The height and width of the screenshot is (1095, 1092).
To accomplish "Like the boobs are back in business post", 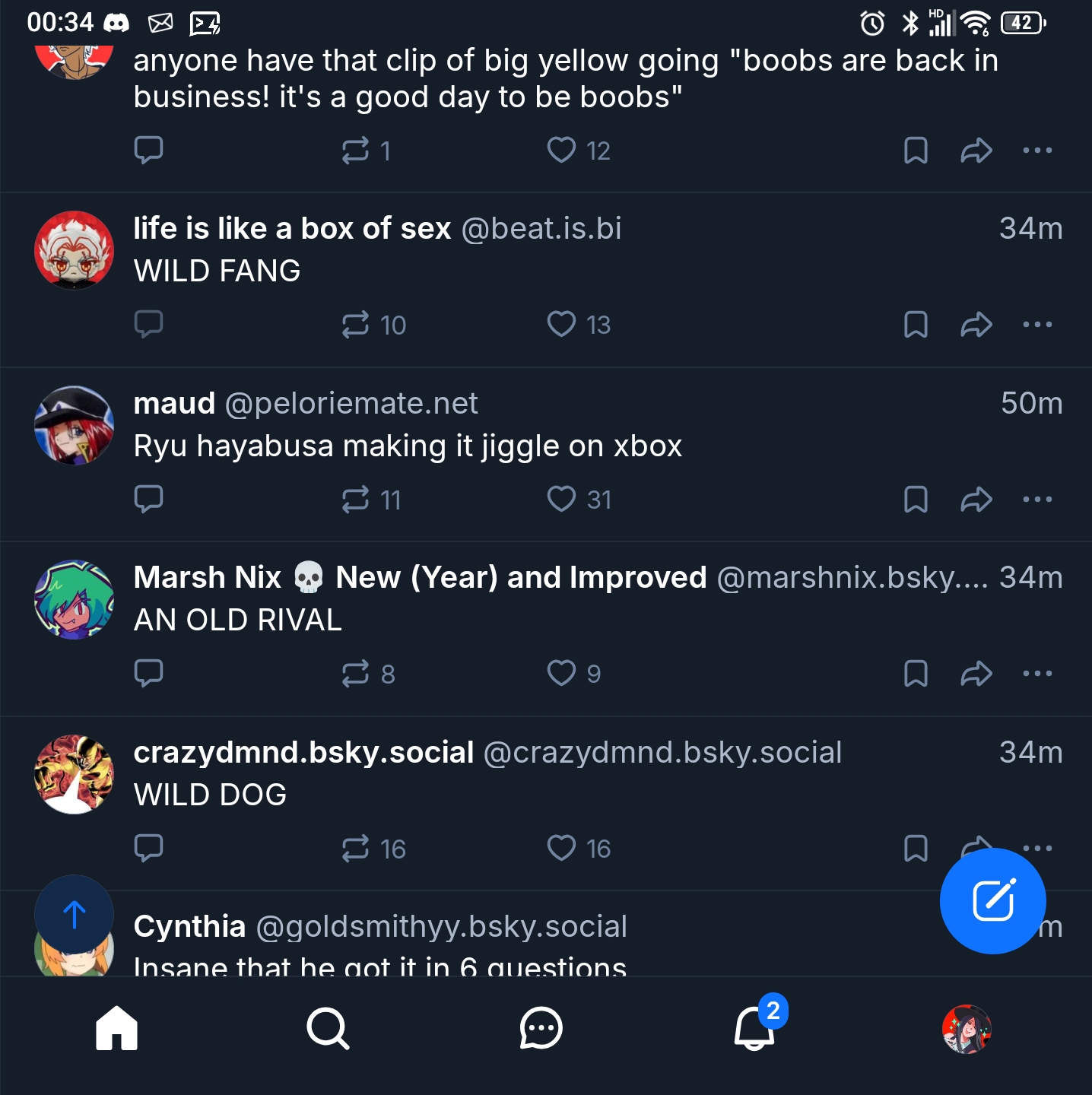I will coord(561,151).
